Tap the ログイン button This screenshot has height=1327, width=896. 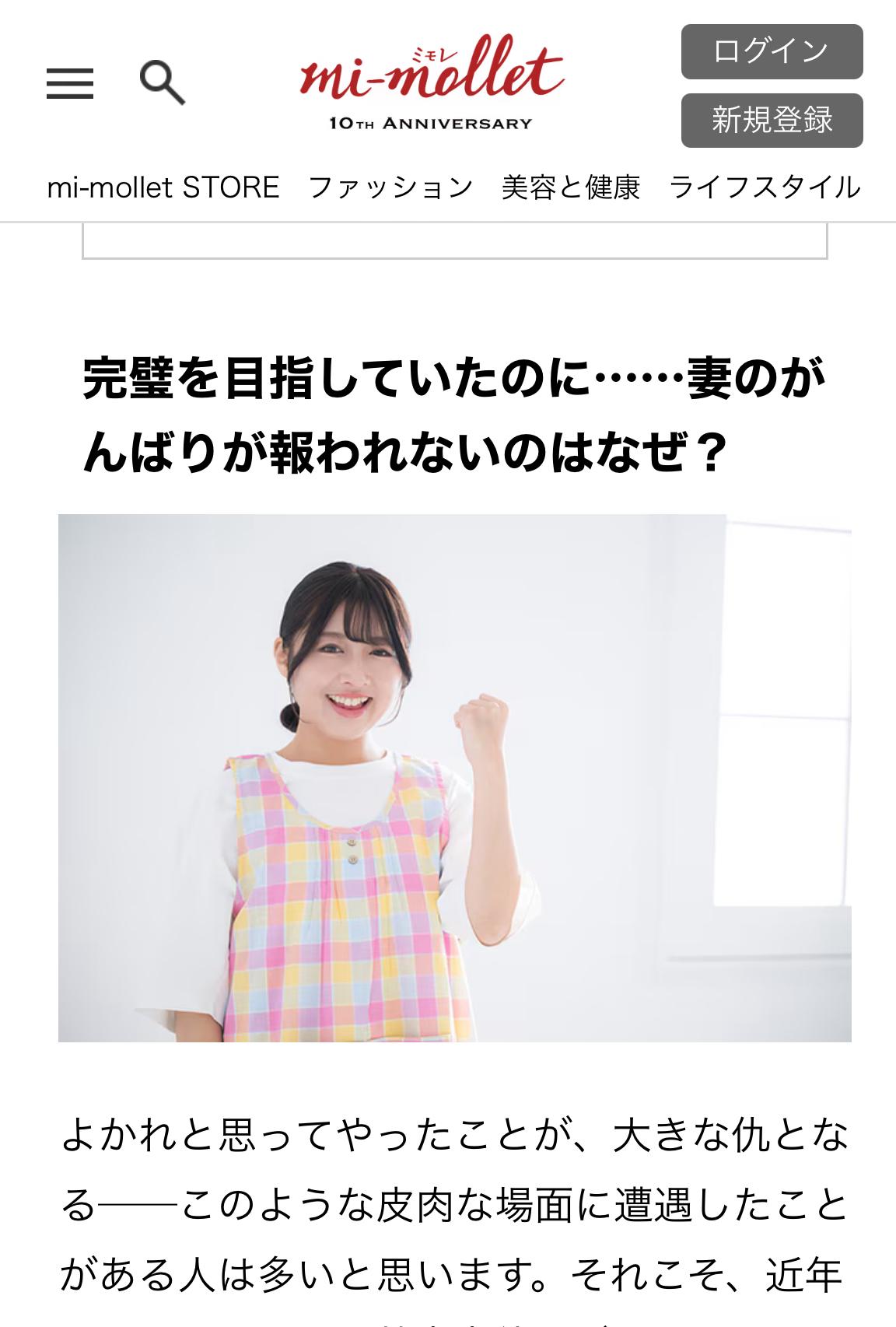click(772, 51)
